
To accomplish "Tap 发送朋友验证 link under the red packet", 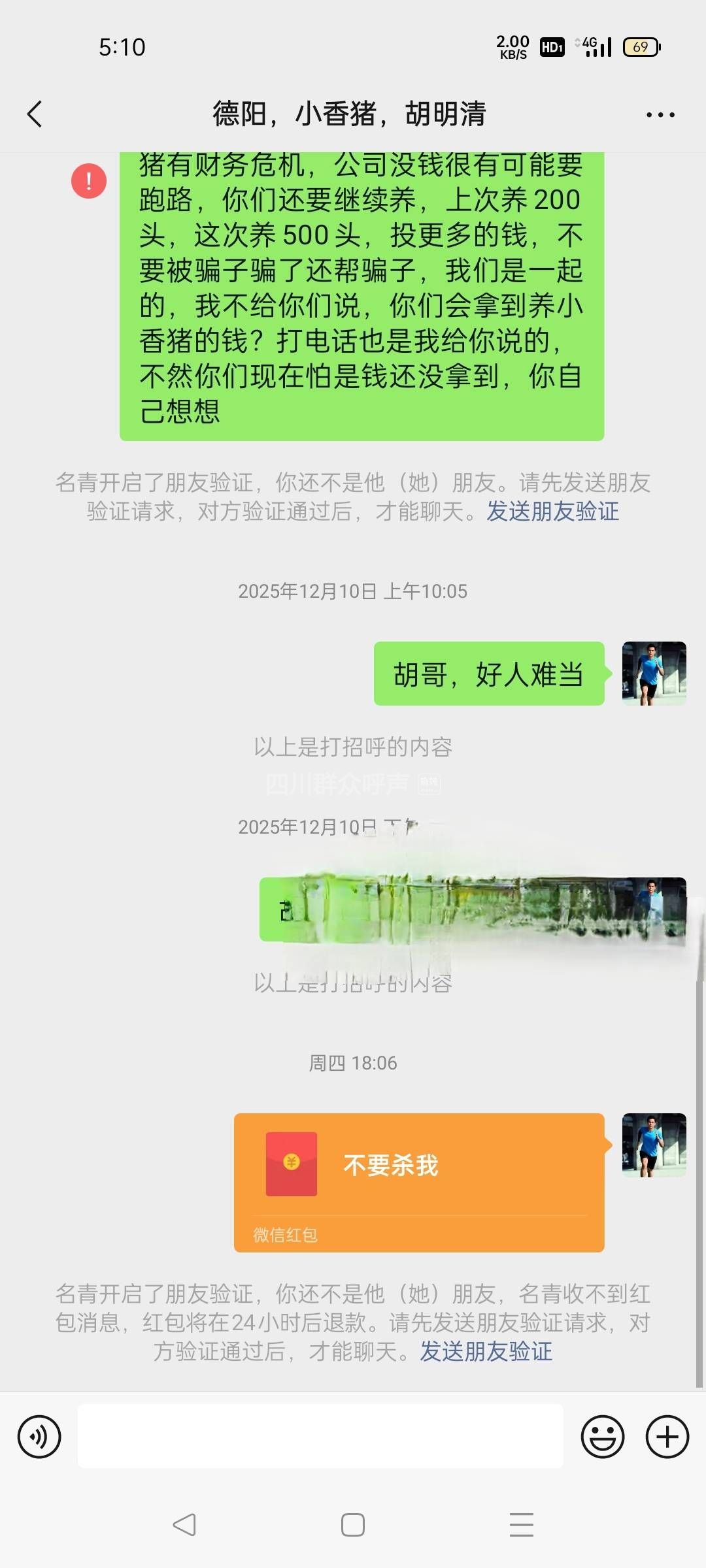I will pyautogui.click(x=486, y=1351).
